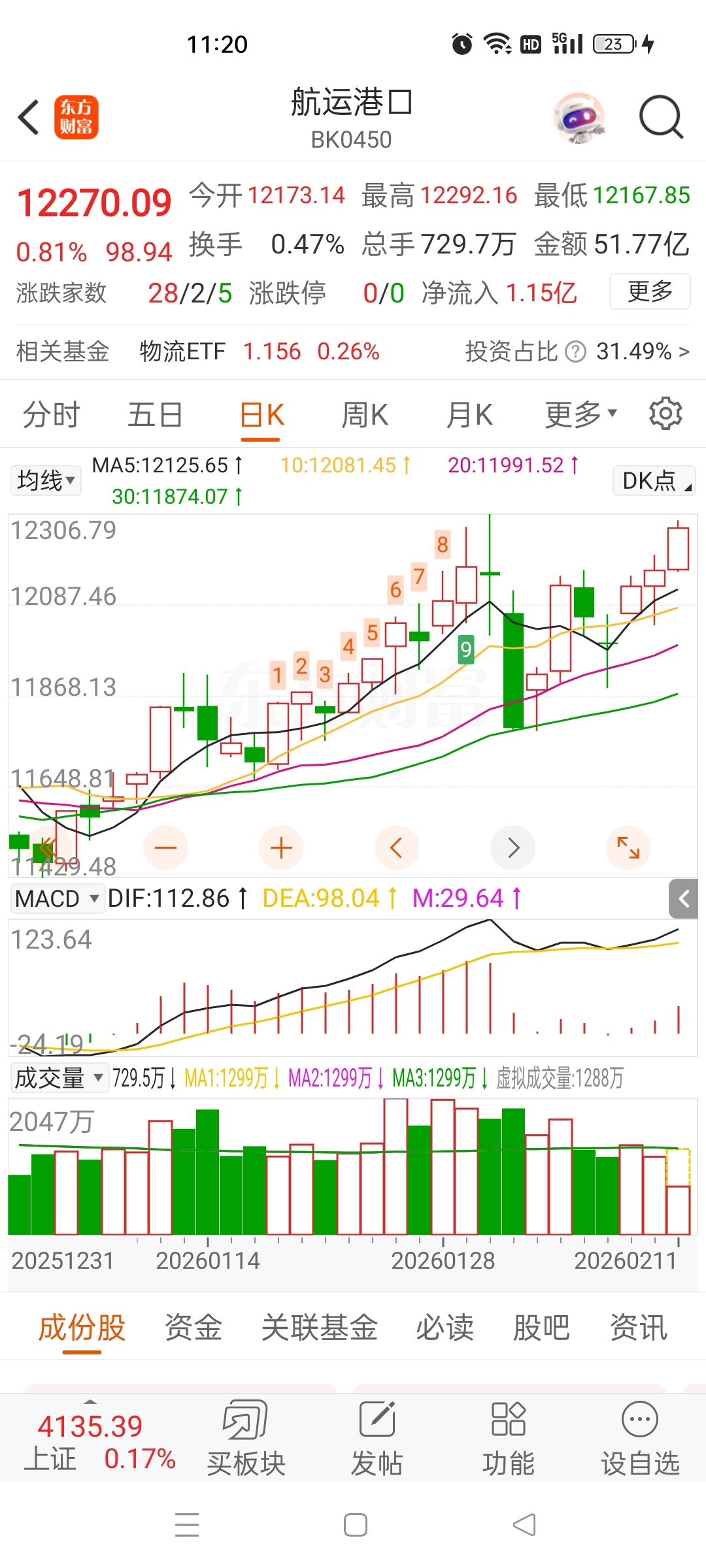The image size is (706, 1568).
Task: Open chart settings gear icon
Action: click(x=665, y=414)
